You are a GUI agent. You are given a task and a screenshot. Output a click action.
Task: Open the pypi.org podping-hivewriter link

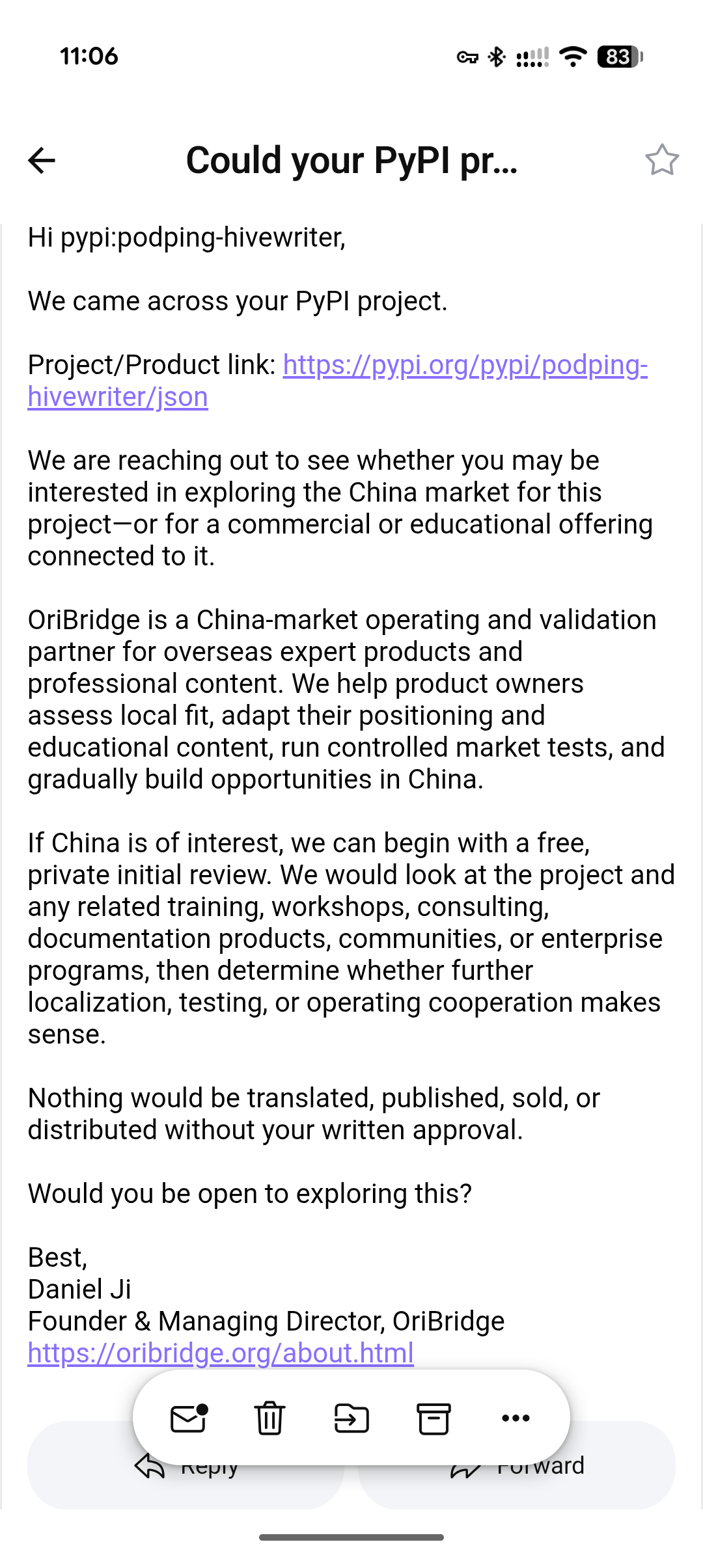tap(337, 381)
